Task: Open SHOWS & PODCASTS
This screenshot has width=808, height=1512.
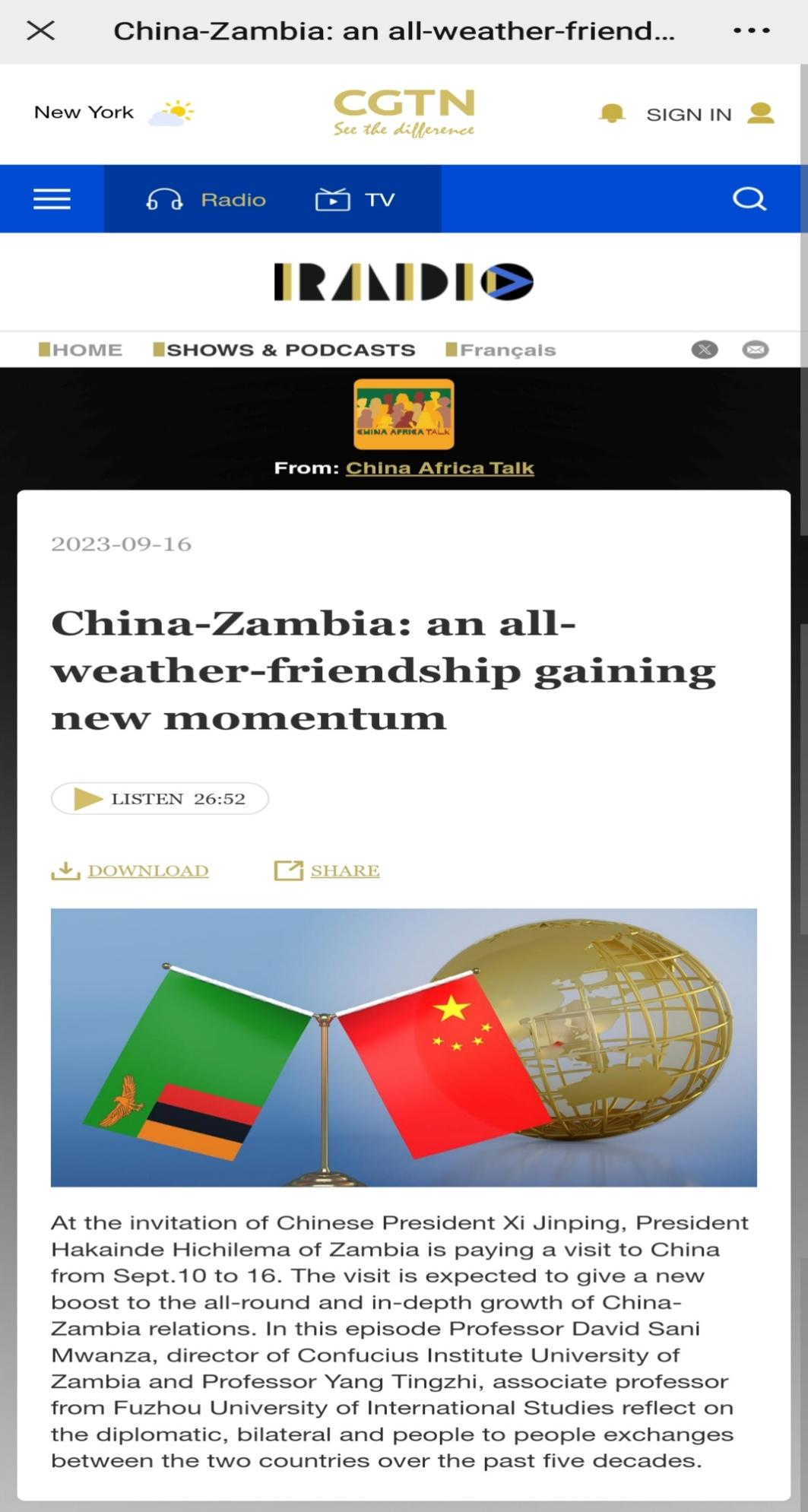Action: (285, 350)
